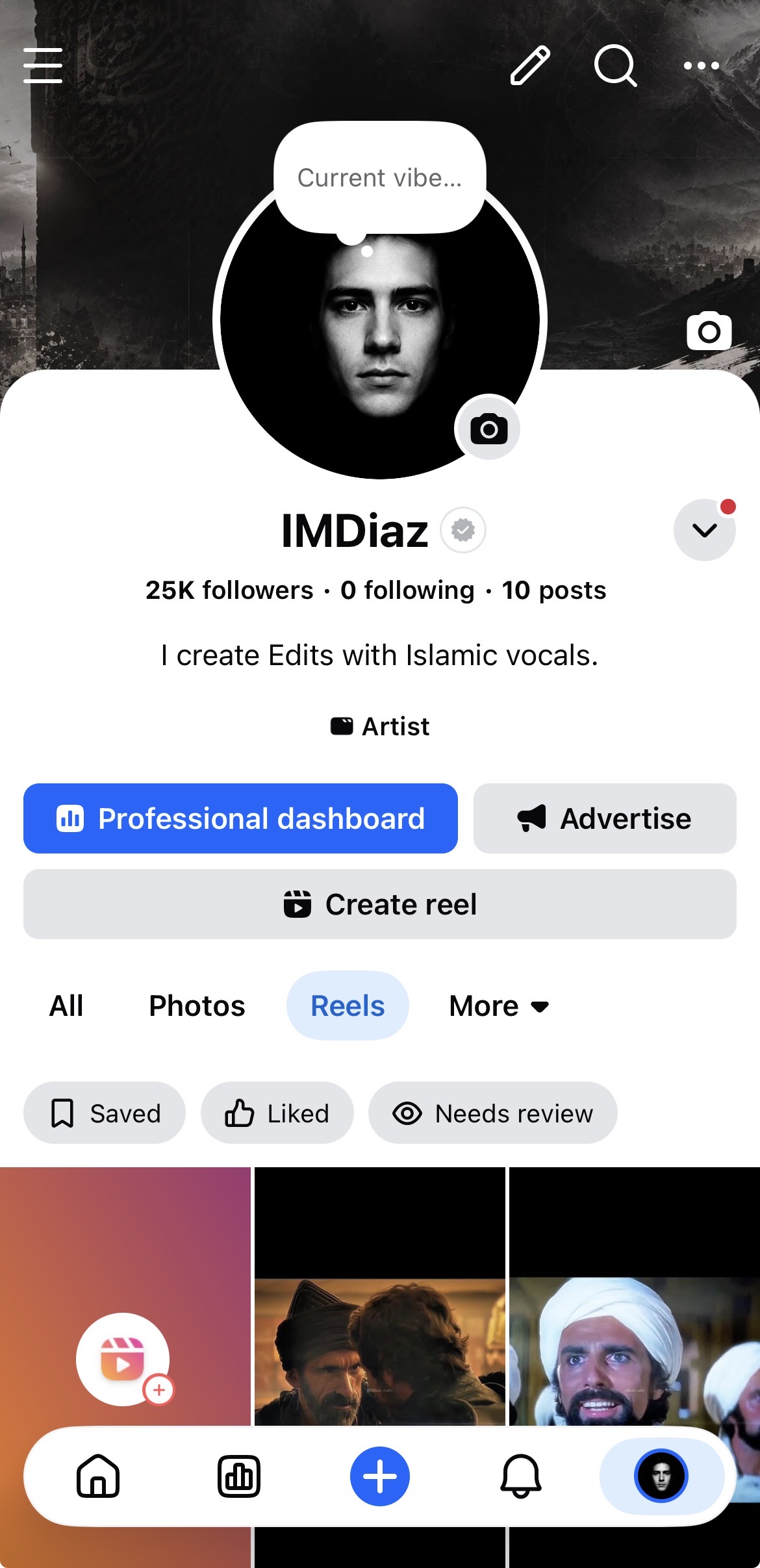Open the hamburger menu
The height and width of the screenshot is (1568, 760).
43,66
